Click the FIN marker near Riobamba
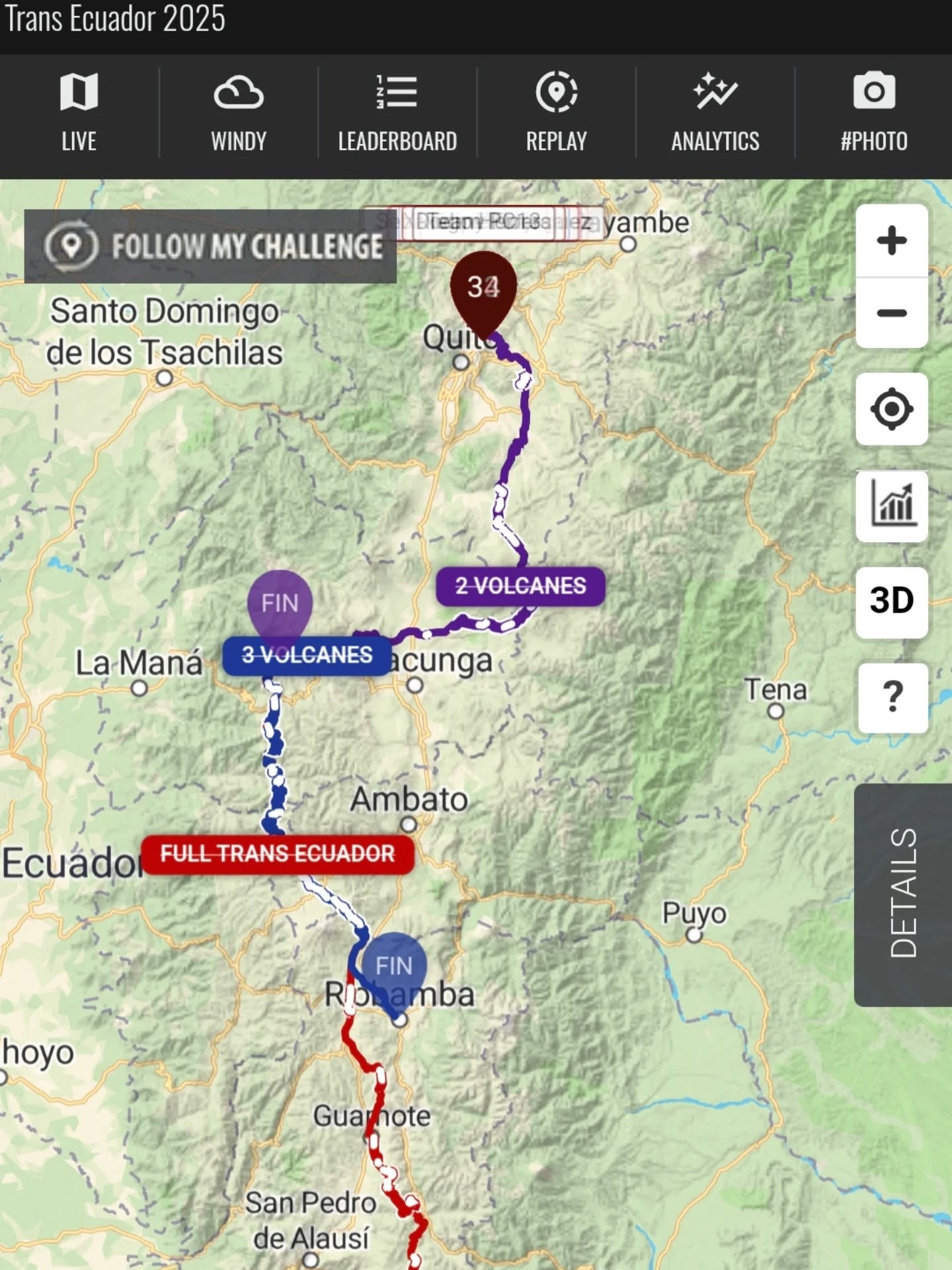This screenshot has height=1270, width=952. tap(395, 966)
